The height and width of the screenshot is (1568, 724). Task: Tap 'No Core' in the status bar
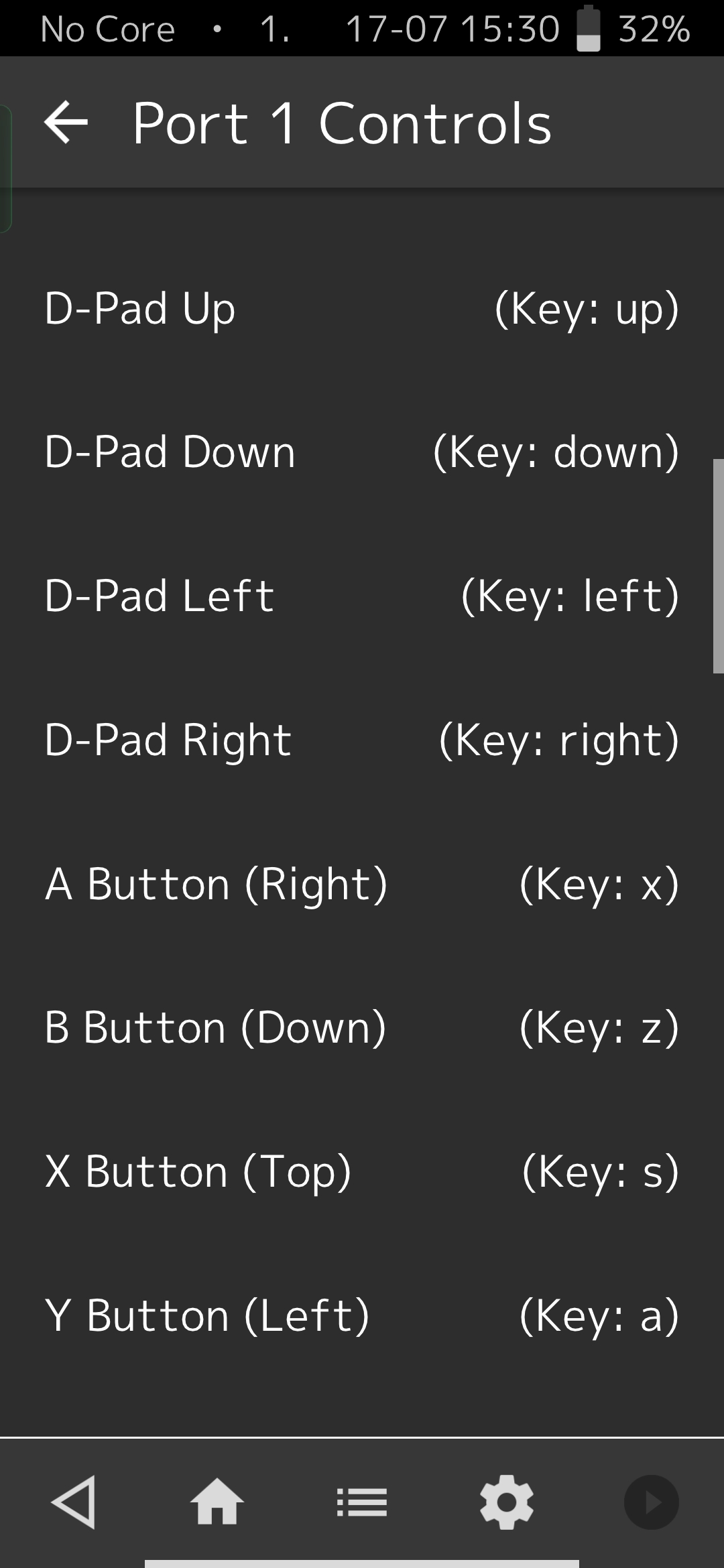[107, 28]
